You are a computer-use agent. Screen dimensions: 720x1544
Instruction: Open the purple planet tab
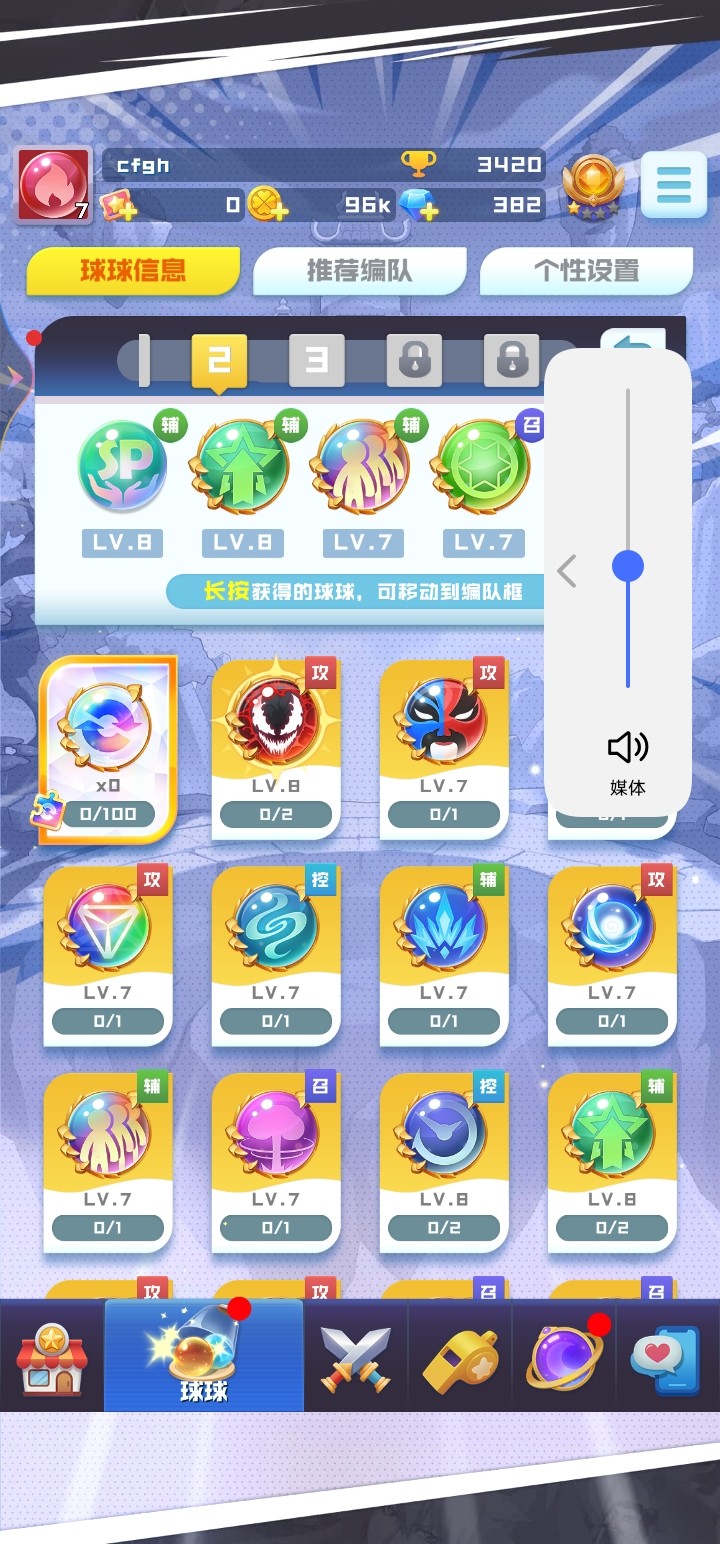[563, 1356]
